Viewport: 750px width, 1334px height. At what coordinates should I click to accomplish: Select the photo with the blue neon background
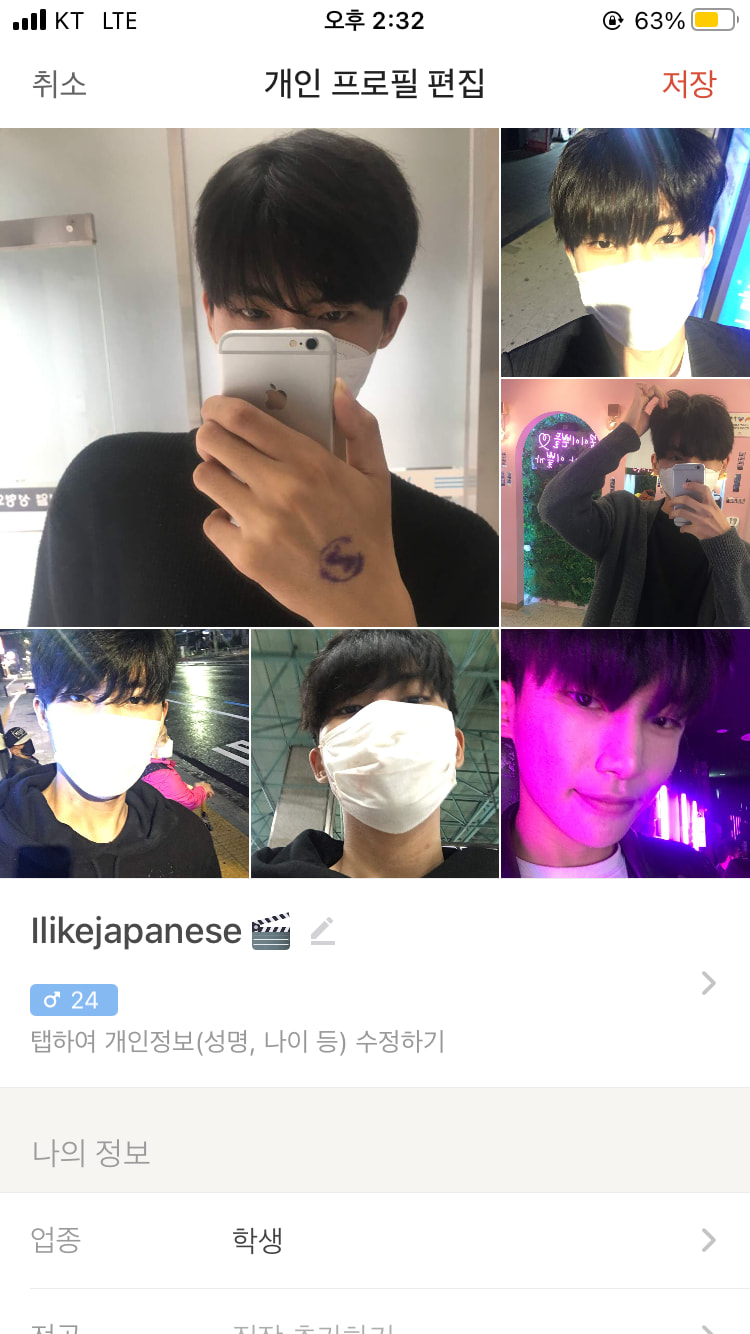(625, 252)
